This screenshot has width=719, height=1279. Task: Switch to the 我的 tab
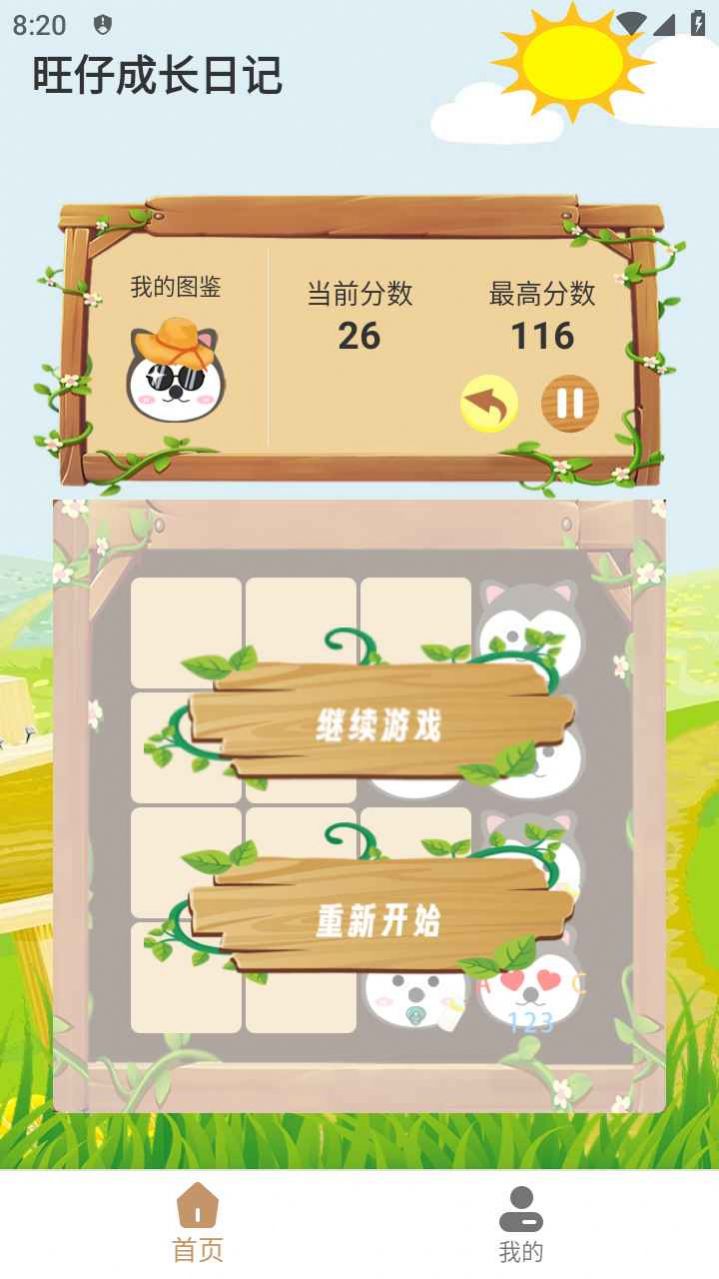pos(521,1223)
